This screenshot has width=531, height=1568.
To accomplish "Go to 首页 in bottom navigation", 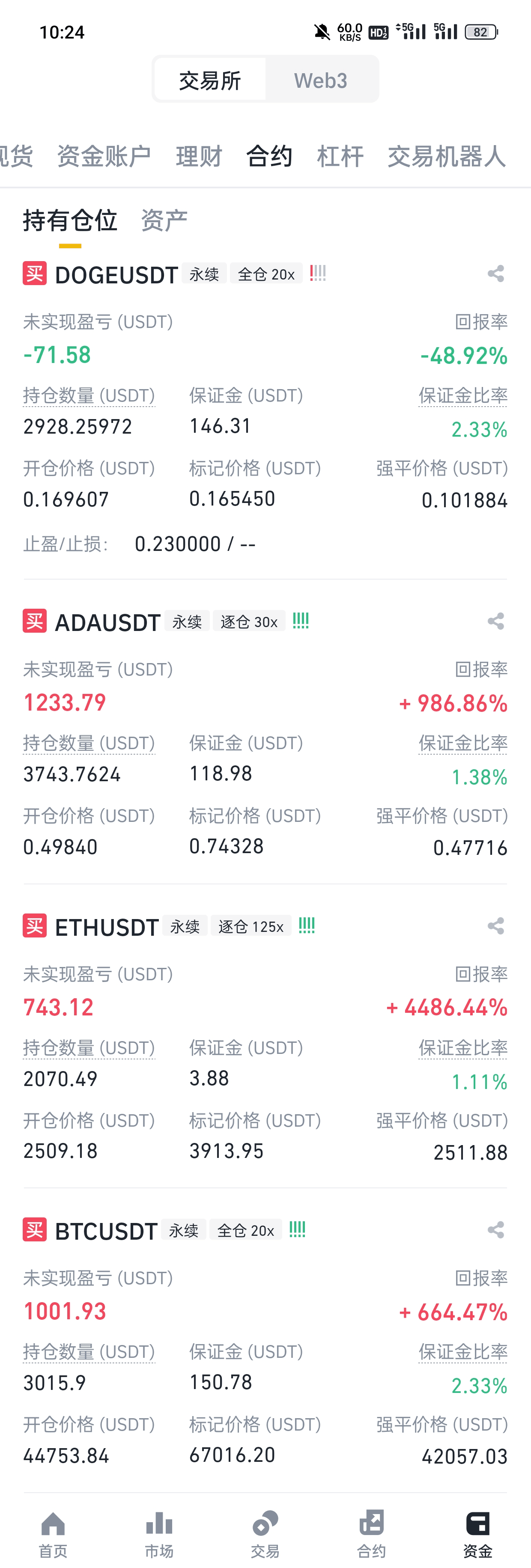I will tap(53, 1534).
